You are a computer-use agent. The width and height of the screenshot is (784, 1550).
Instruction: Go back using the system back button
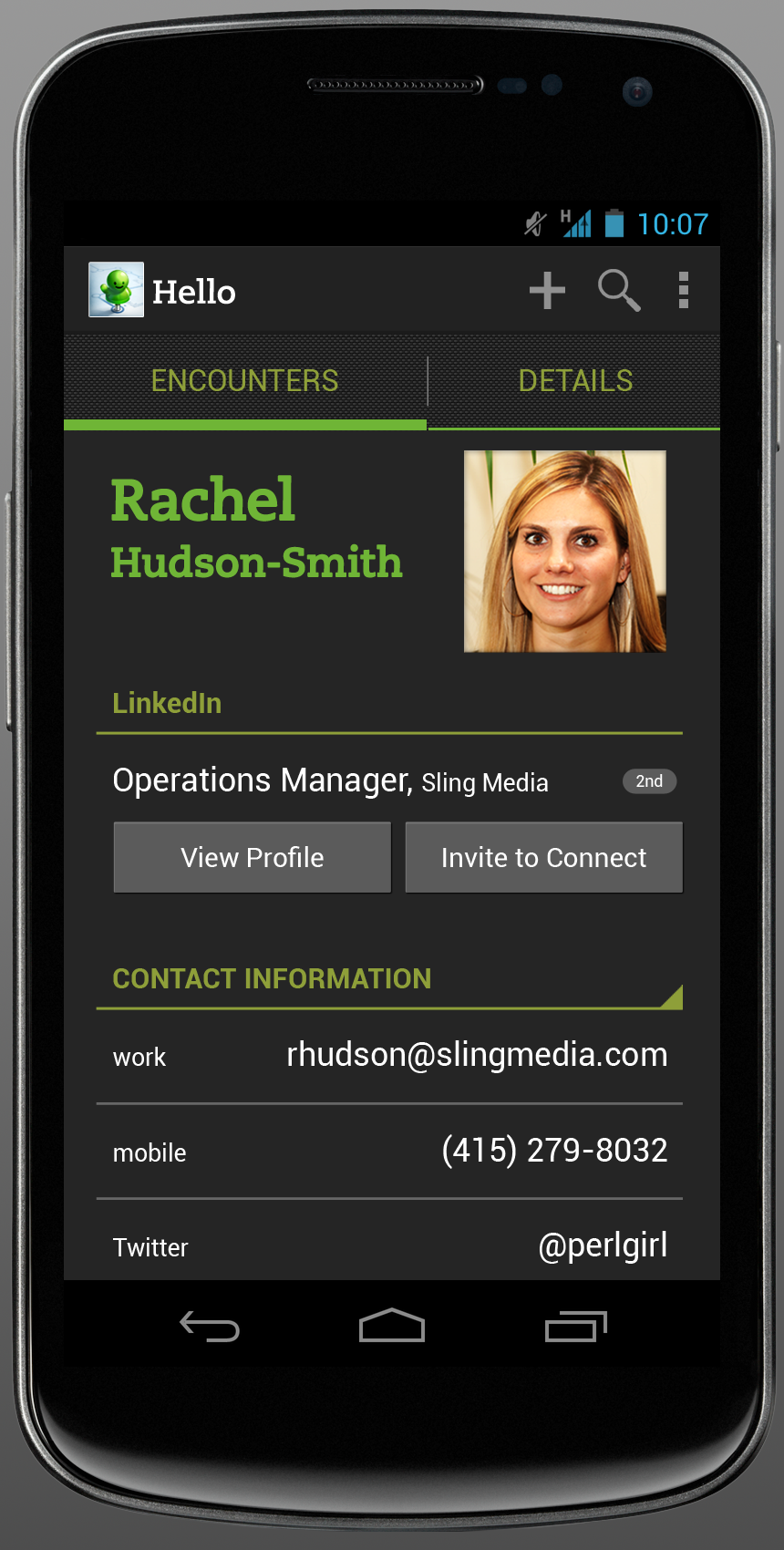click(x=210, y=1327)
